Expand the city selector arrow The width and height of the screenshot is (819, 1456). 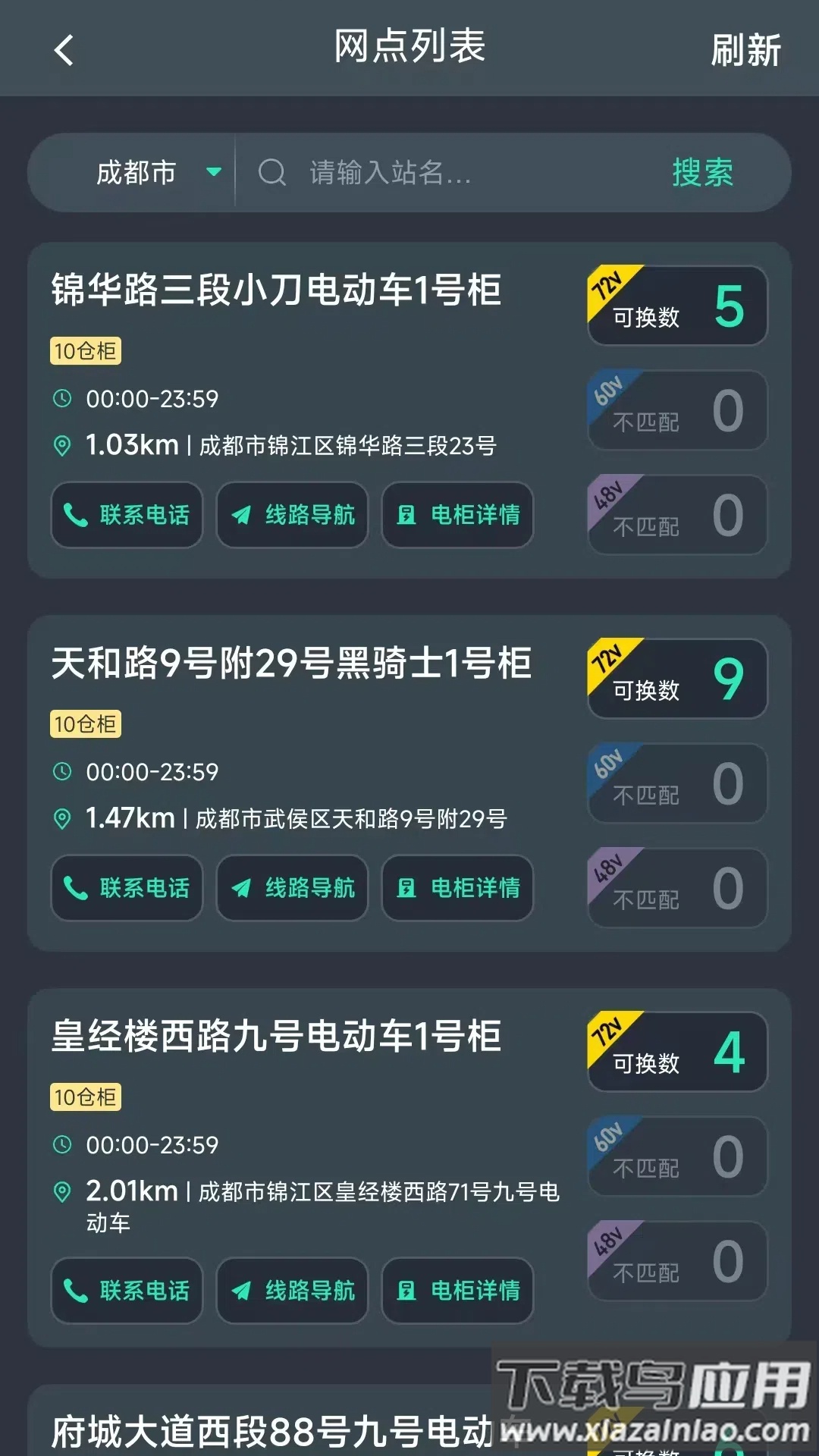point(214,173)
